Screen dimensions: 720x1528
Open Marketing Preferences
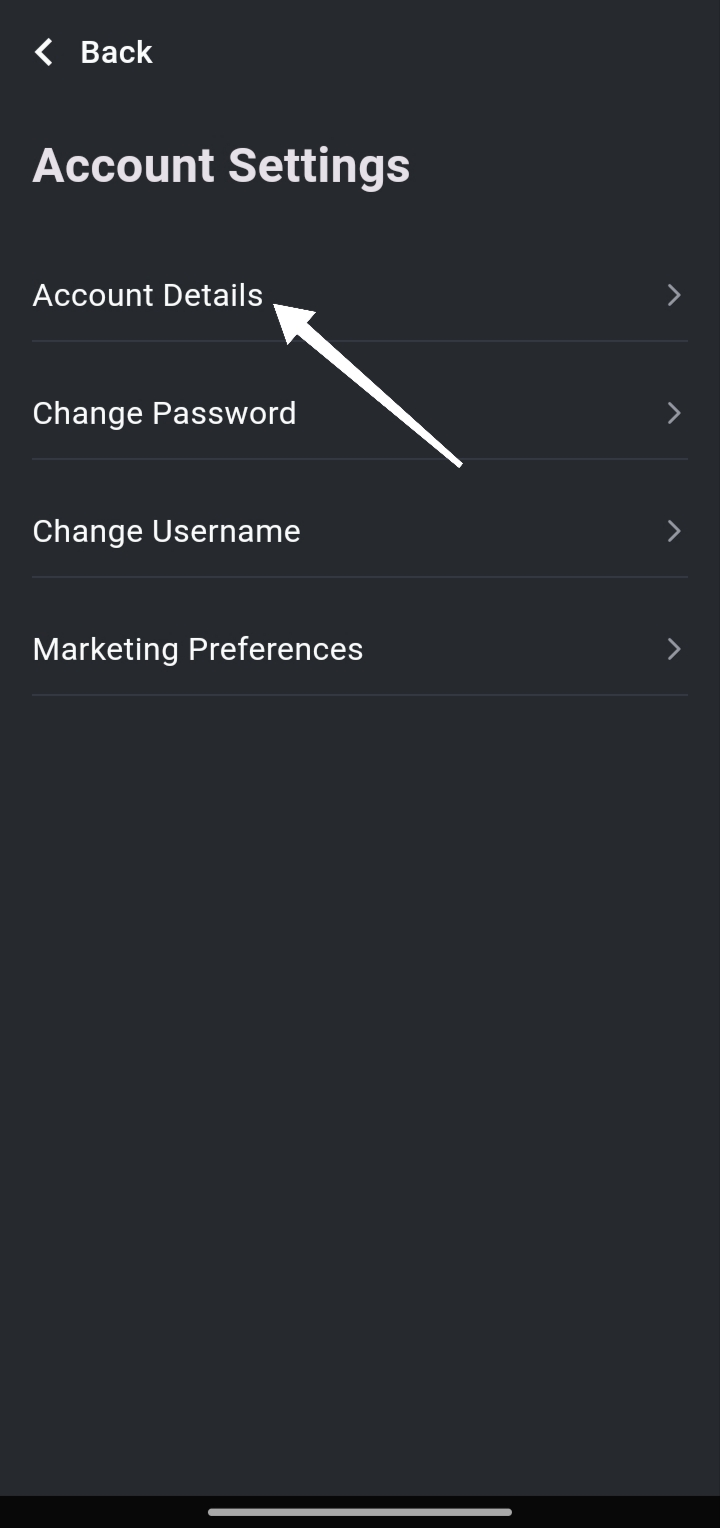point(360,649)
